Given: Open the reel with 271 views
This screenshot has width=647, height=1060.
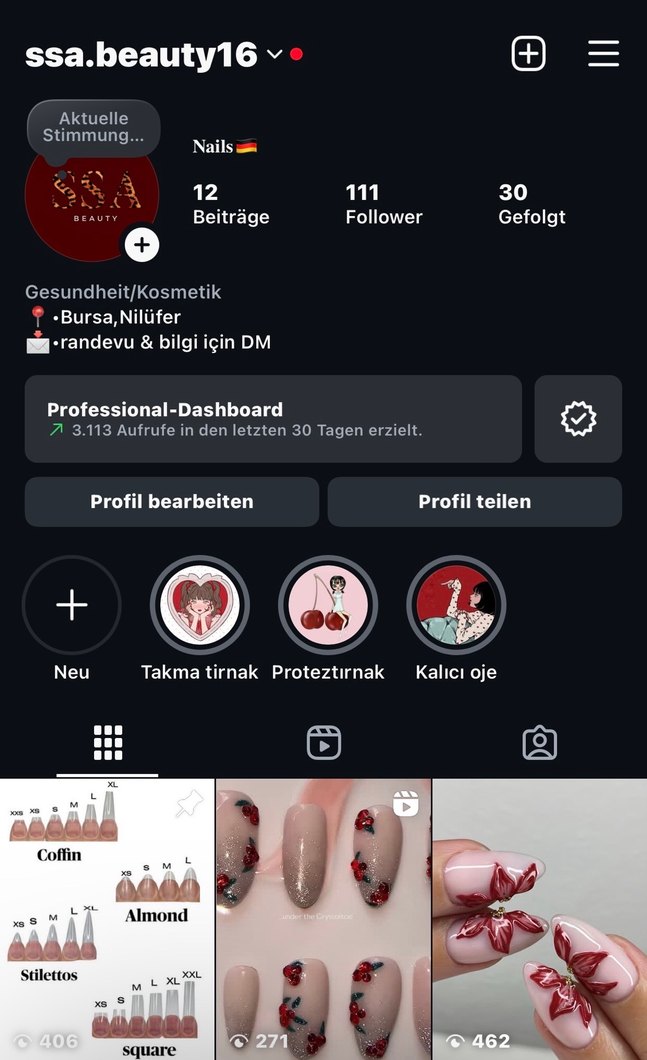Looking at the screenshot, I should (x=323, y=918).
